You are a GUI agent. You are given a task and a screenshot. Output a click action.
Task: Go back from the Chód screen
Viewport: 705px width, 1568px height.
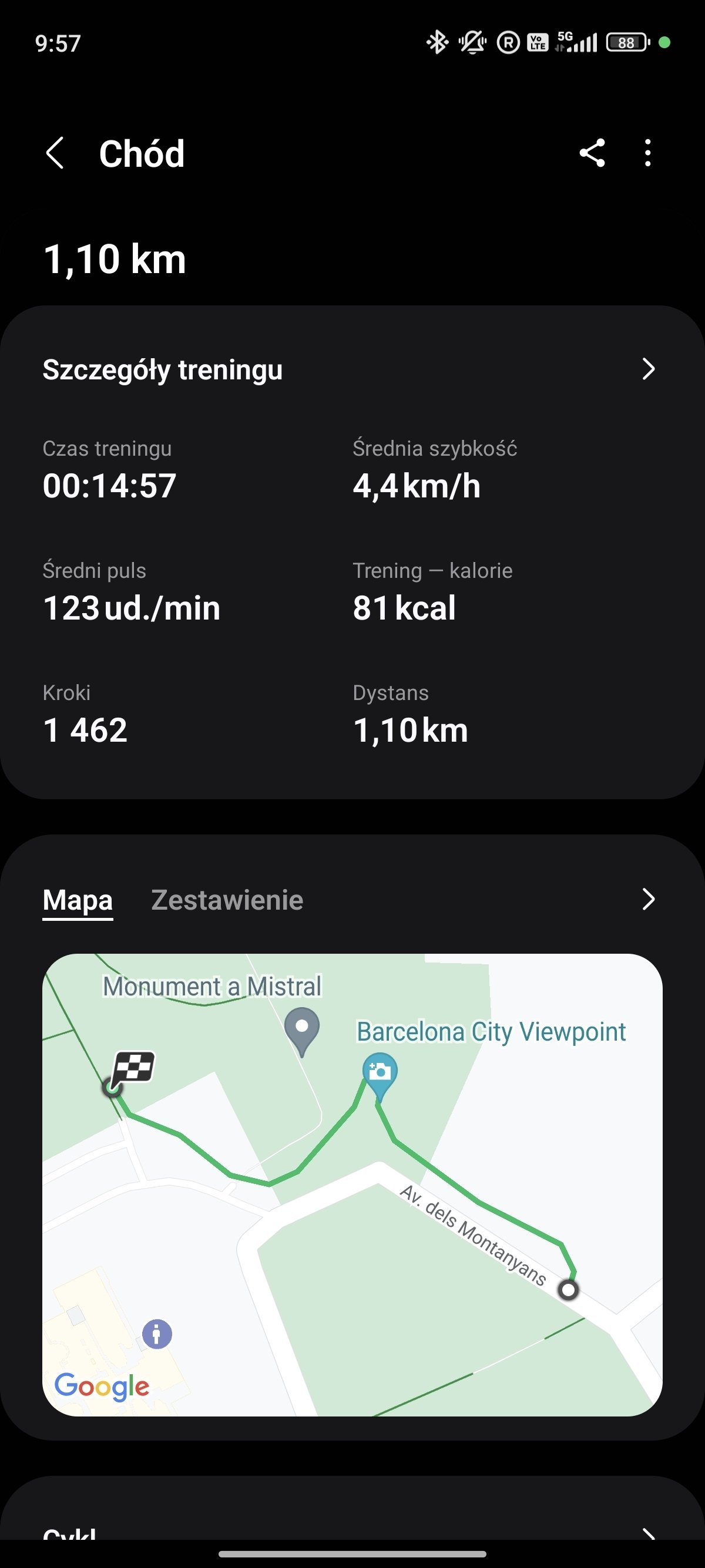click(55, 153)
